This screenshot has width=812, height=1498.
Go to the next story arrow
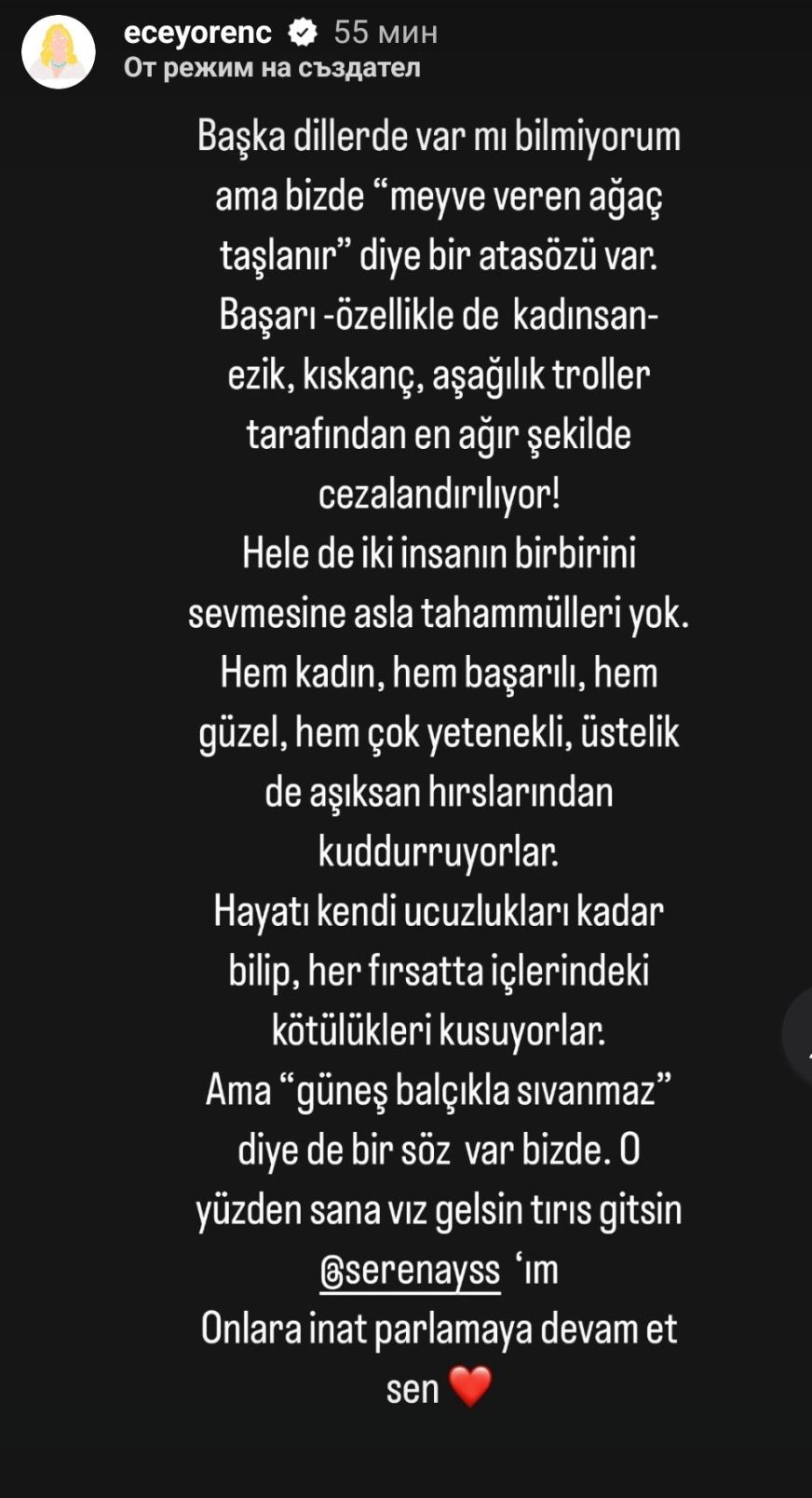(x=797, y=1036)
